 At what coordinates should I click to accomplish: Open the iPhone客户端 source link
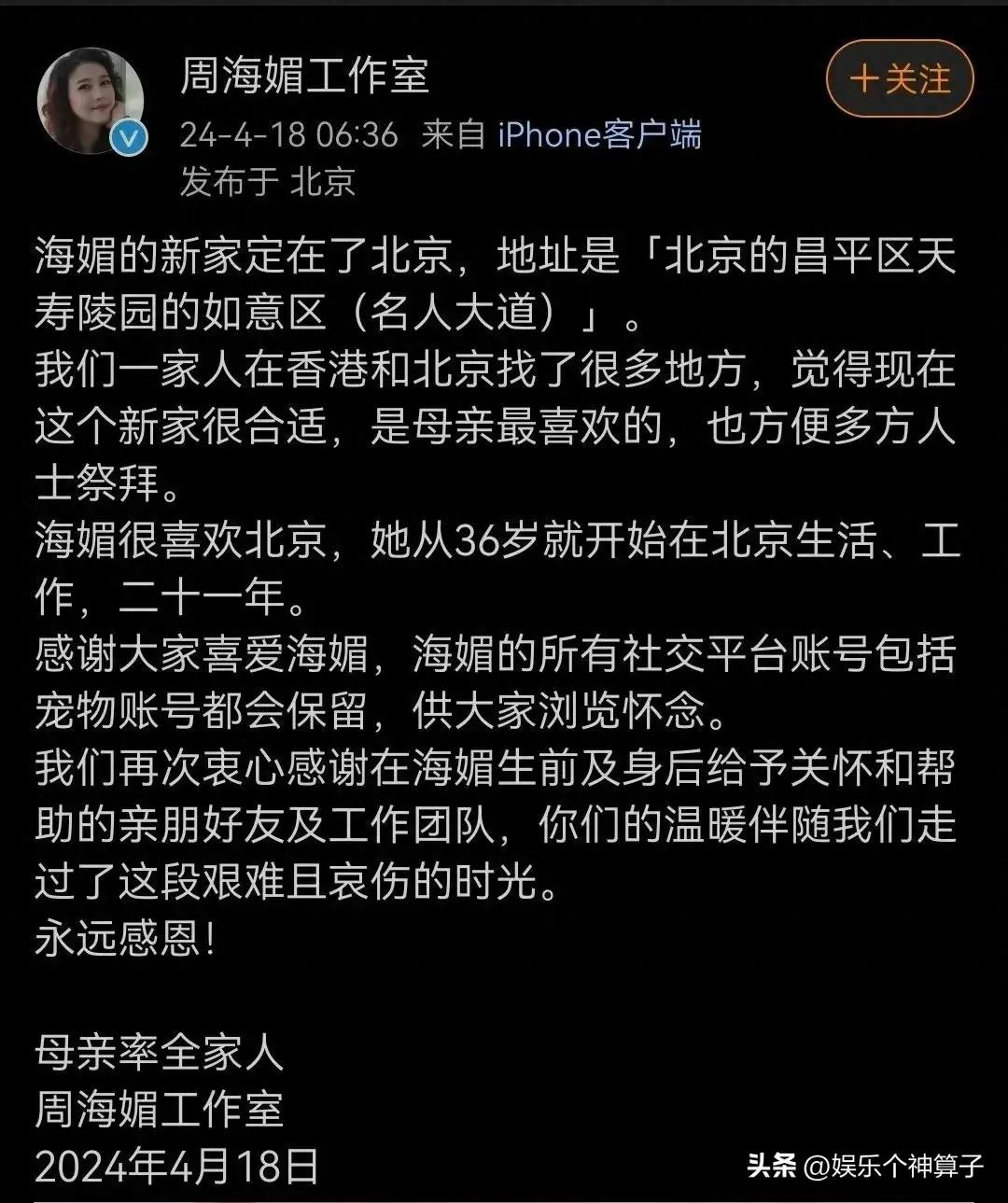pyautogui.click(x=599, y=136)
